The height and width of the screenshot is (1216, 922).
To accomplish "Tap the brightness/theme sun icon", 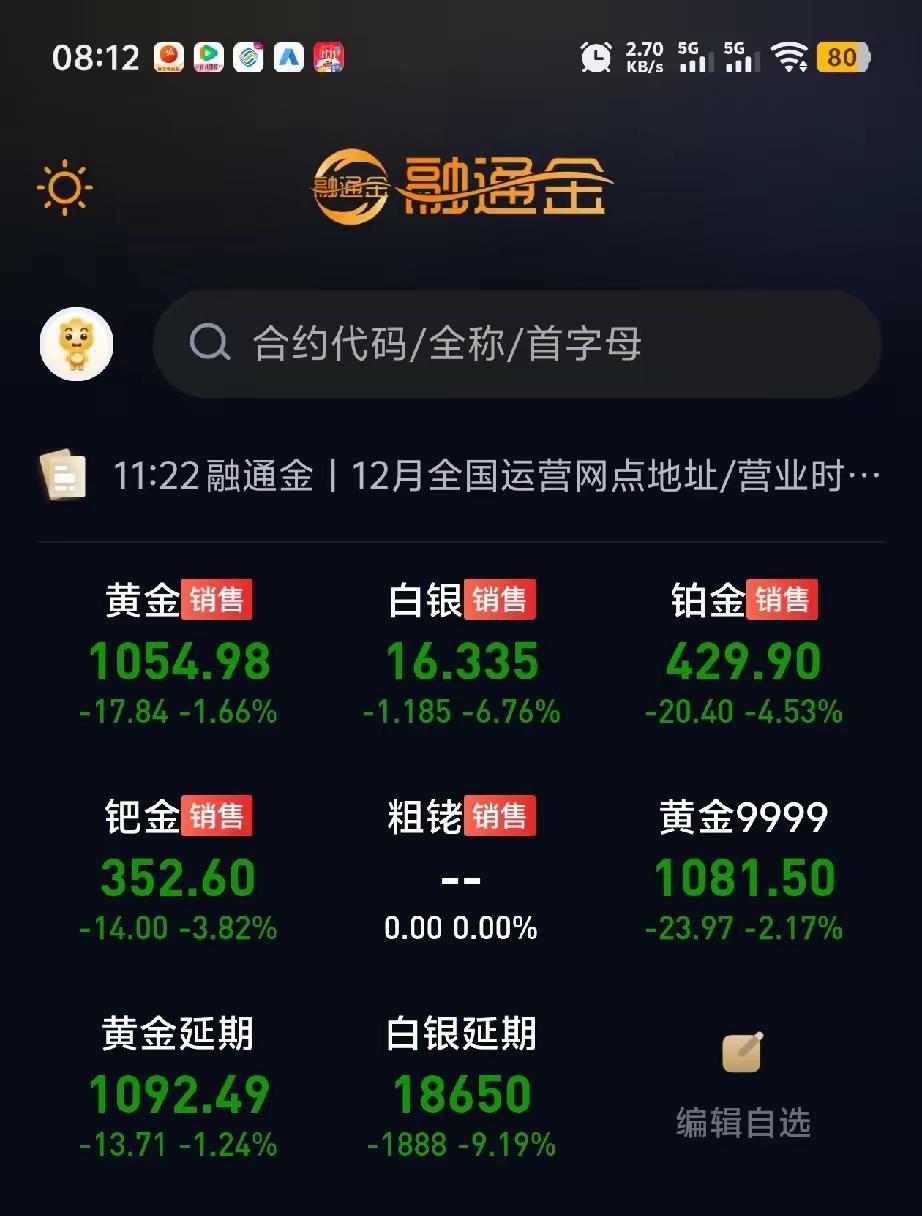I will pyautogui.click(x=64, y=187).
